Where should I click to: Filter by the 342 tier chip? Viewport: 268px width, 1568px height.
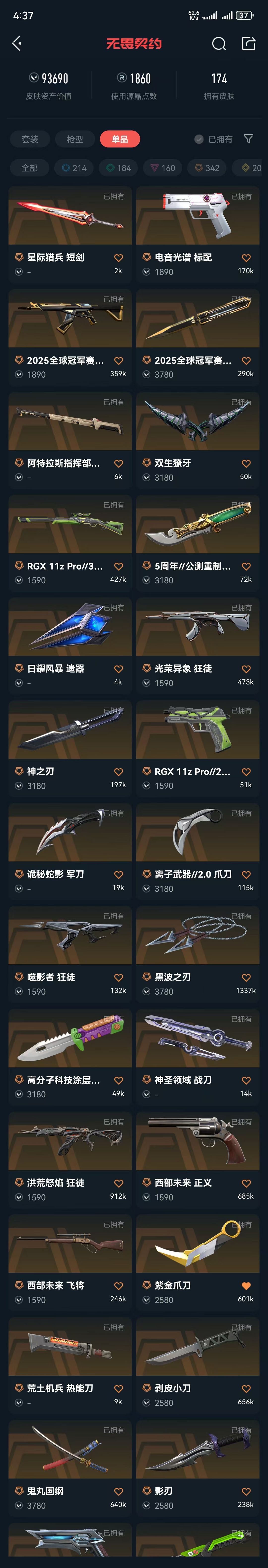click(x=207, y=168)
